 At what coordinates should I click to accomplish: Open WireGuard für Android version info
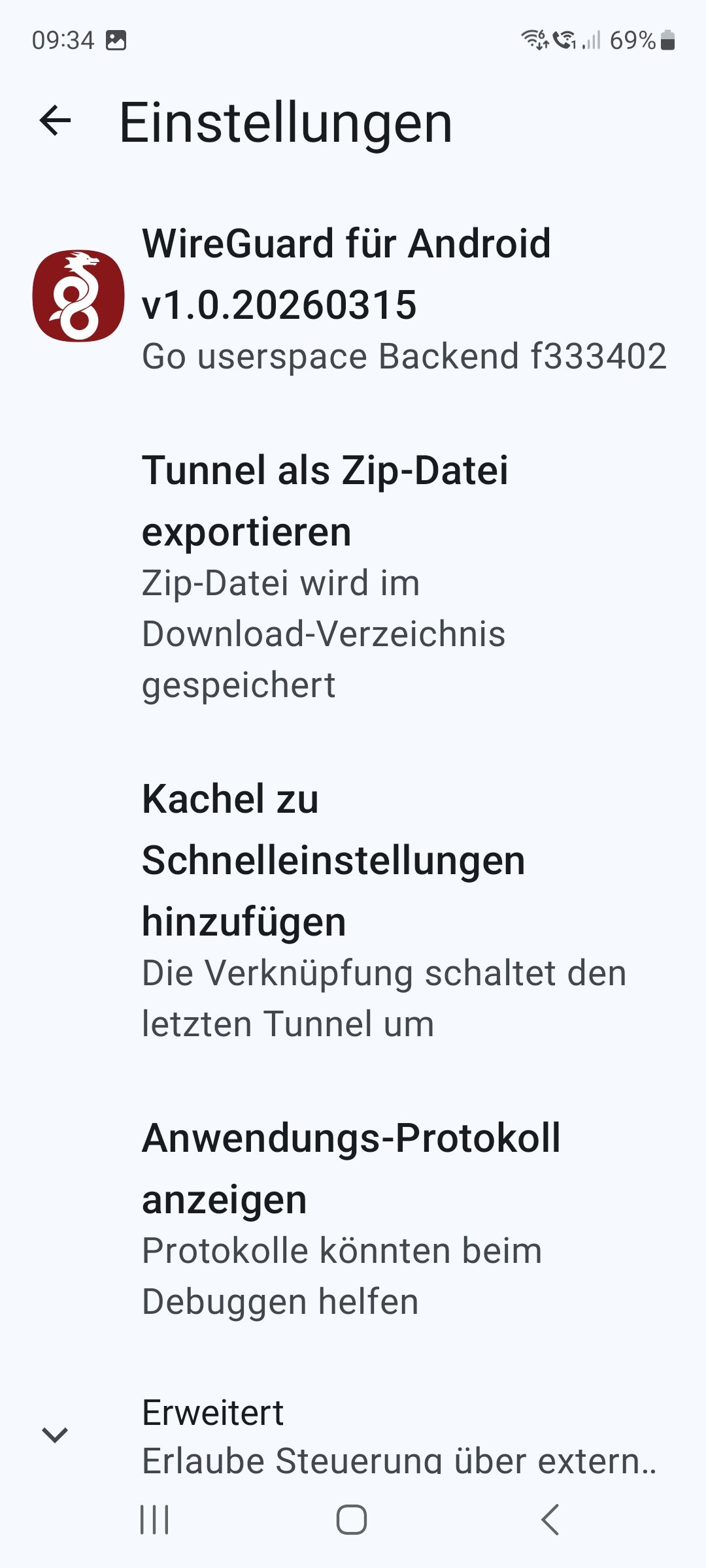click(x=353, y=297)
